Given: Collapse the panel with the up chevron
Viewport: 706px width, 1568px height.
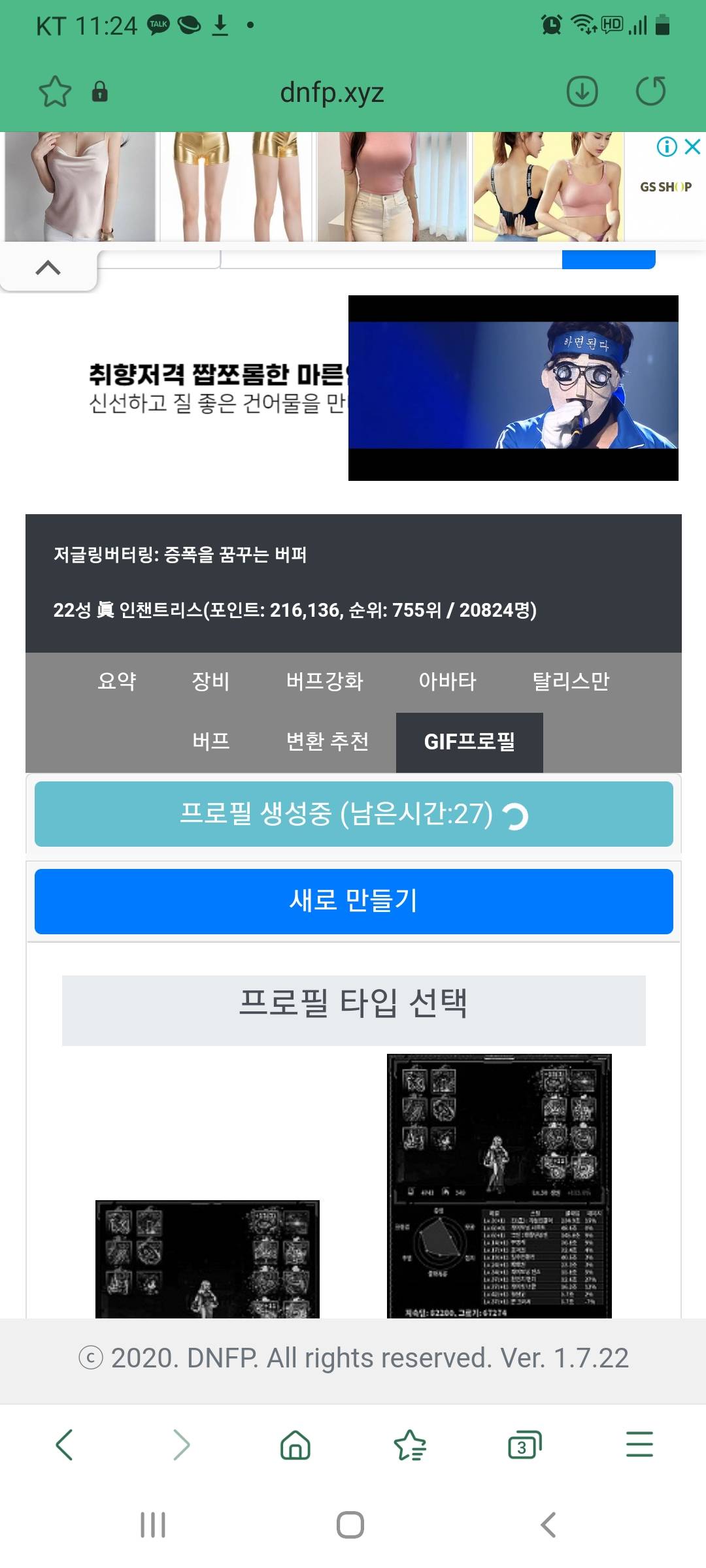Looking at the screenshot, I should (48, 267).
